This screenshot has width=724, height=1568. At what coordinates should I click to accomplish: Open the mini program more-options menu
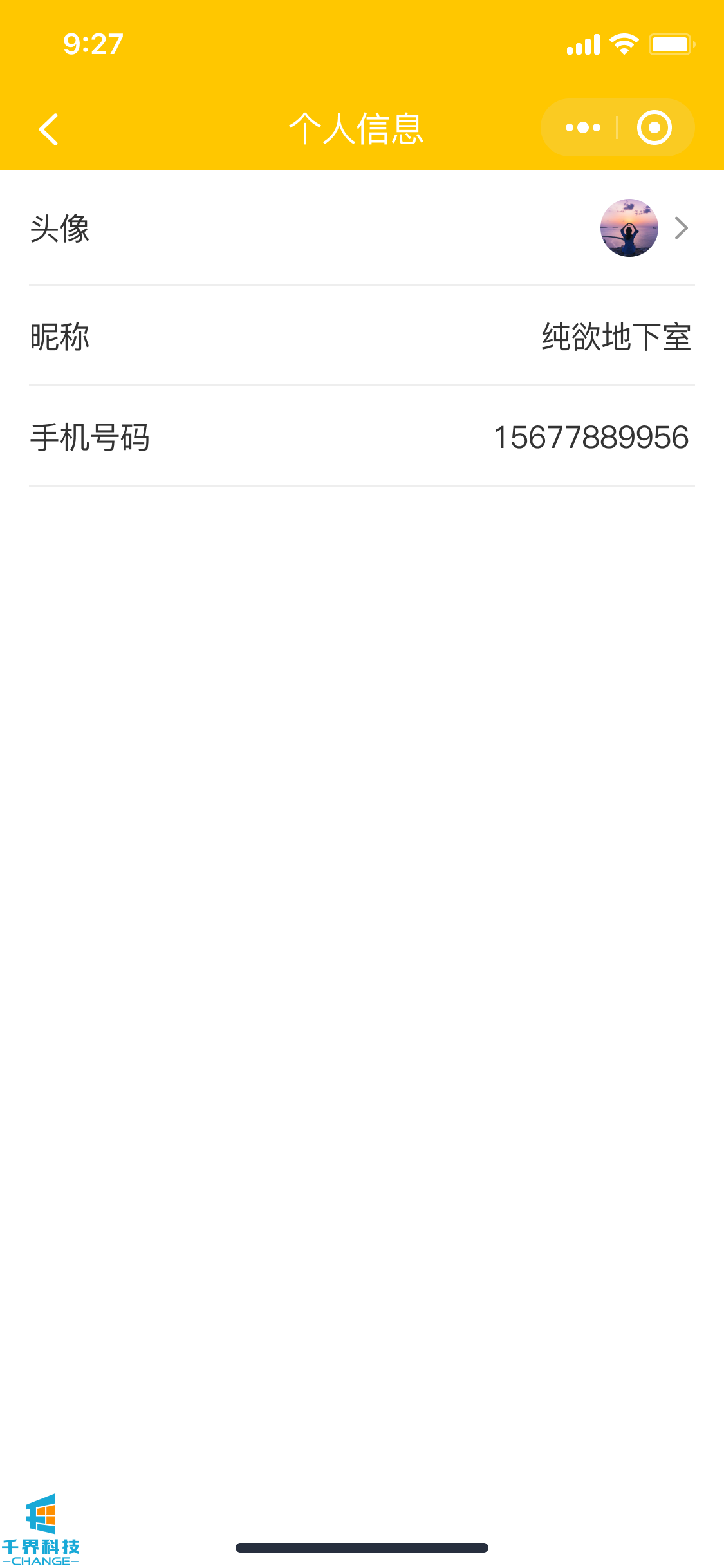pyautogui.click(x=582, y=128)
